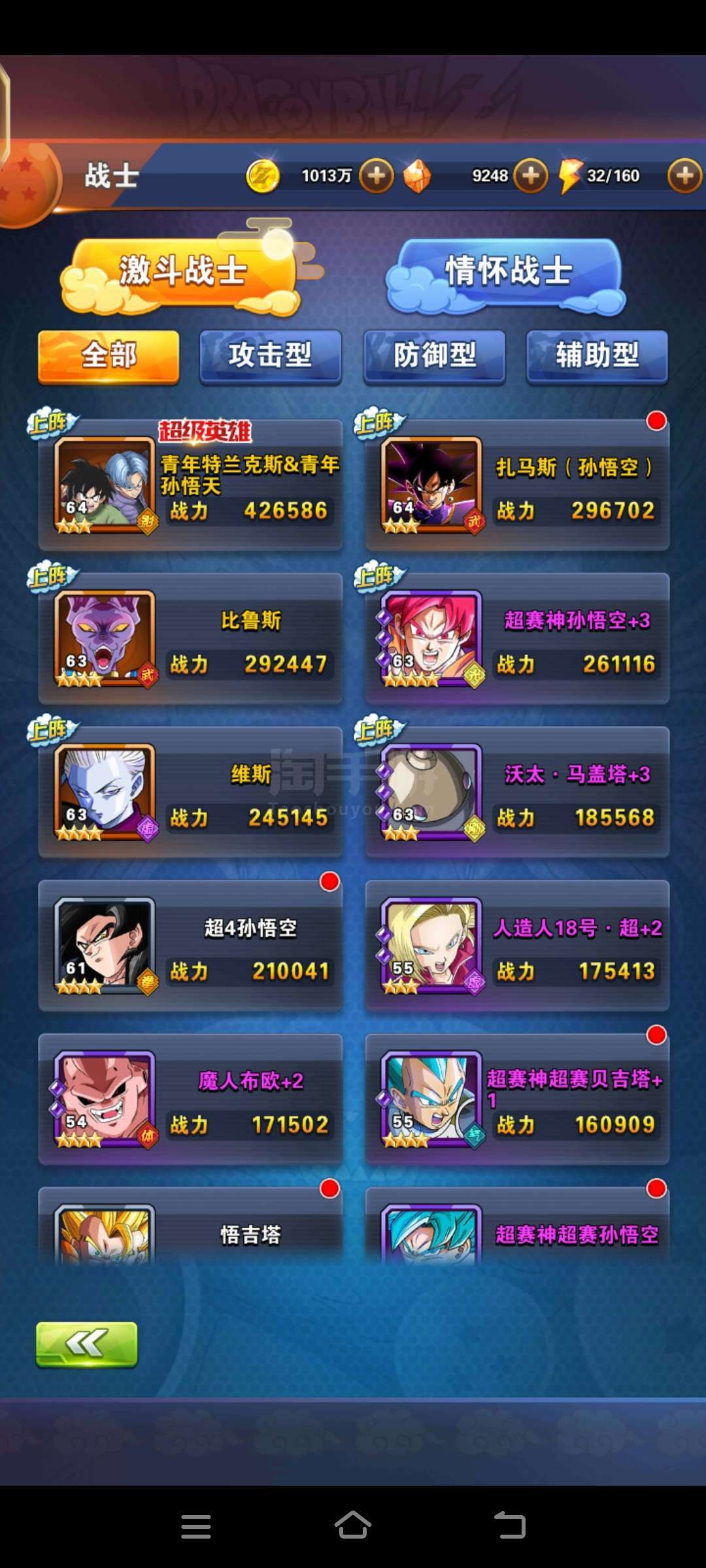Add more gems via plus beside 9248
This screenshot has width=706, height=1568.
tap(530, 176)
